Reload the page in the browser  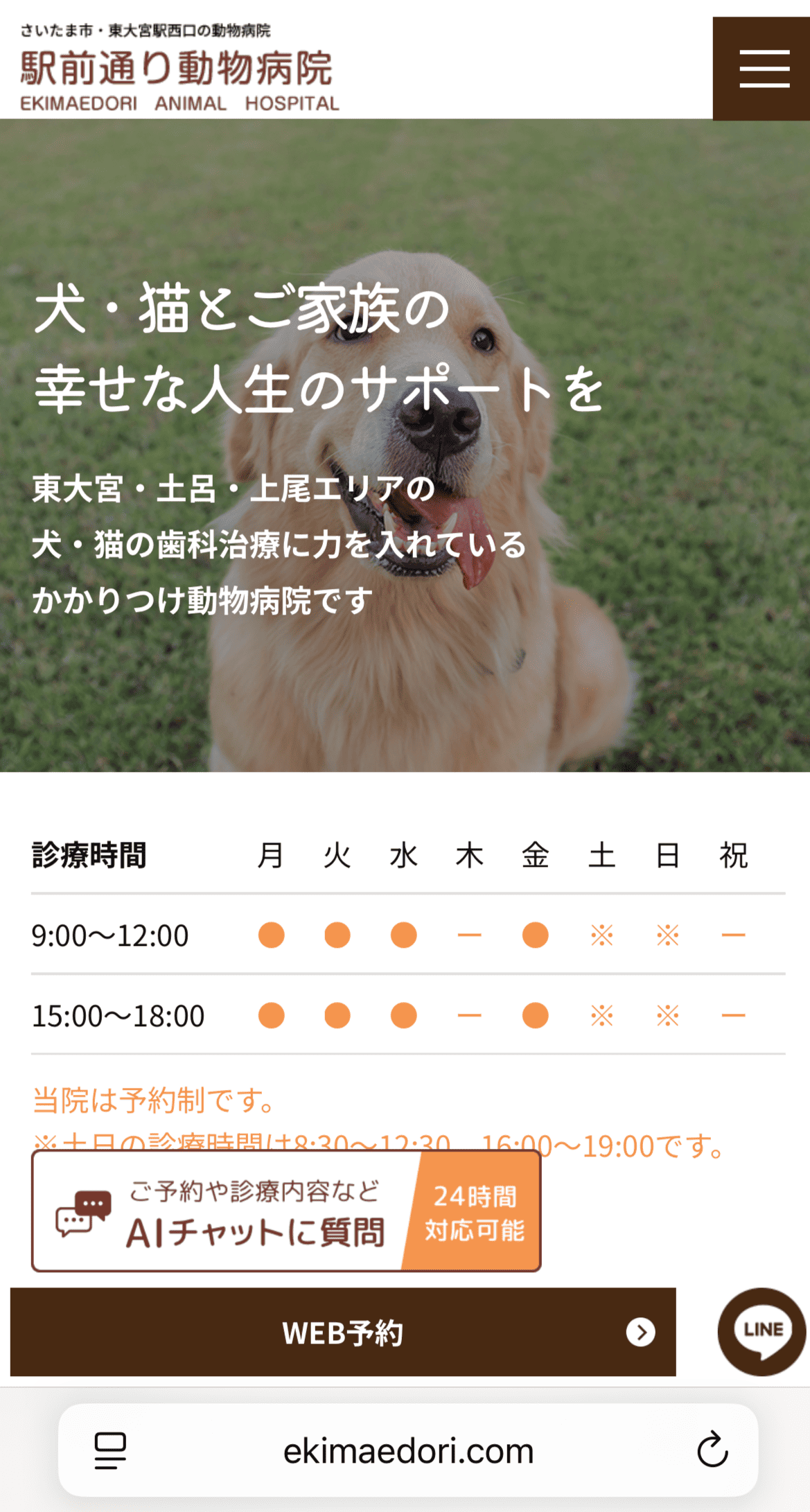(712, 1450)
